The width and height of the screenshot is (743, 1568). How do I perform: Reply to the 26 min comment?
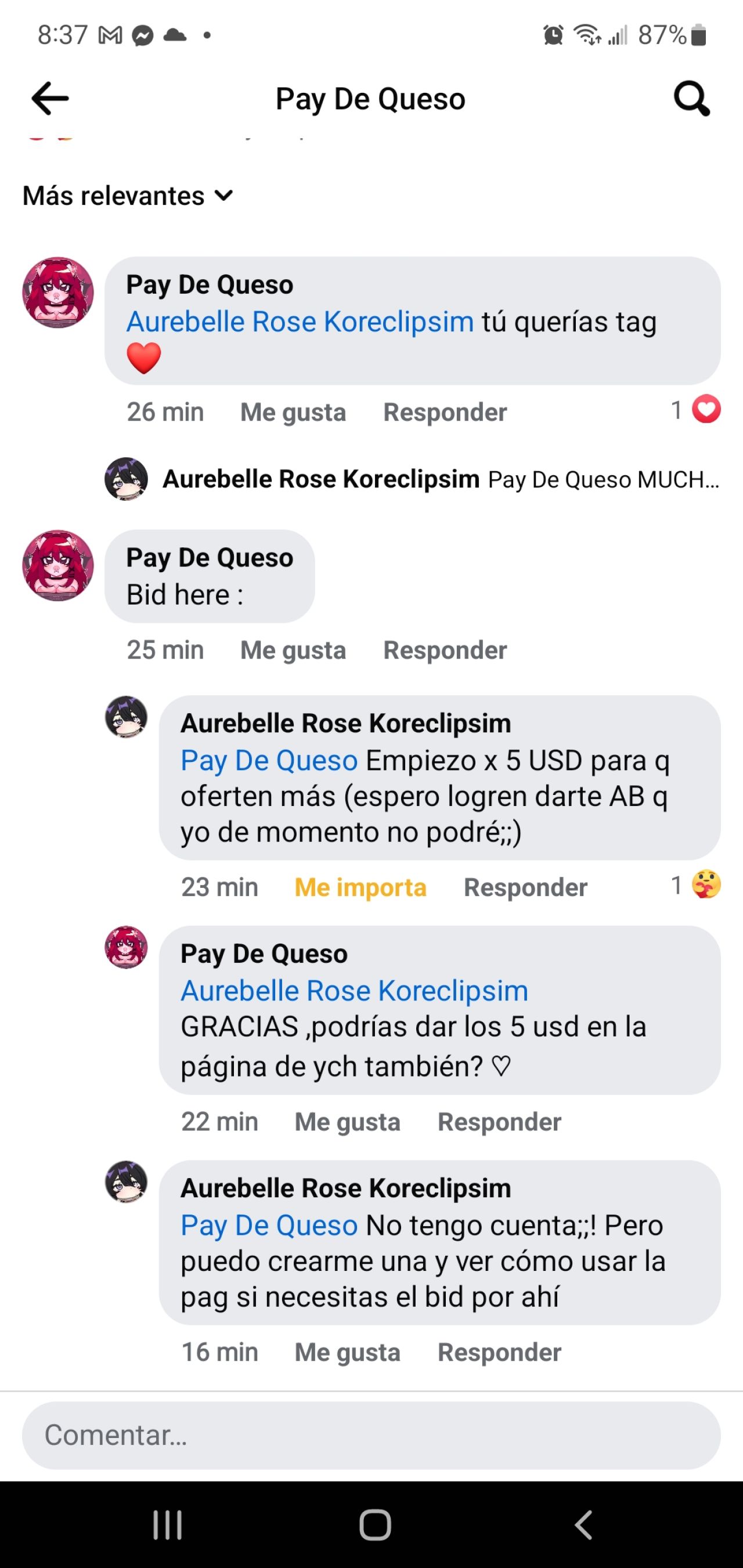445,412
